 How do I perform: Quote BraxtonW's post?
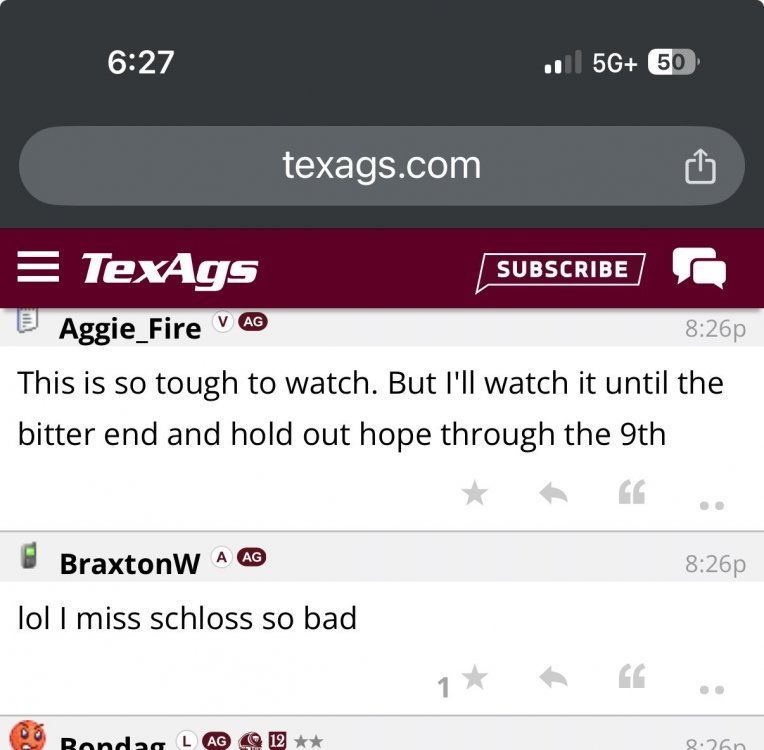tap(631, 678)
